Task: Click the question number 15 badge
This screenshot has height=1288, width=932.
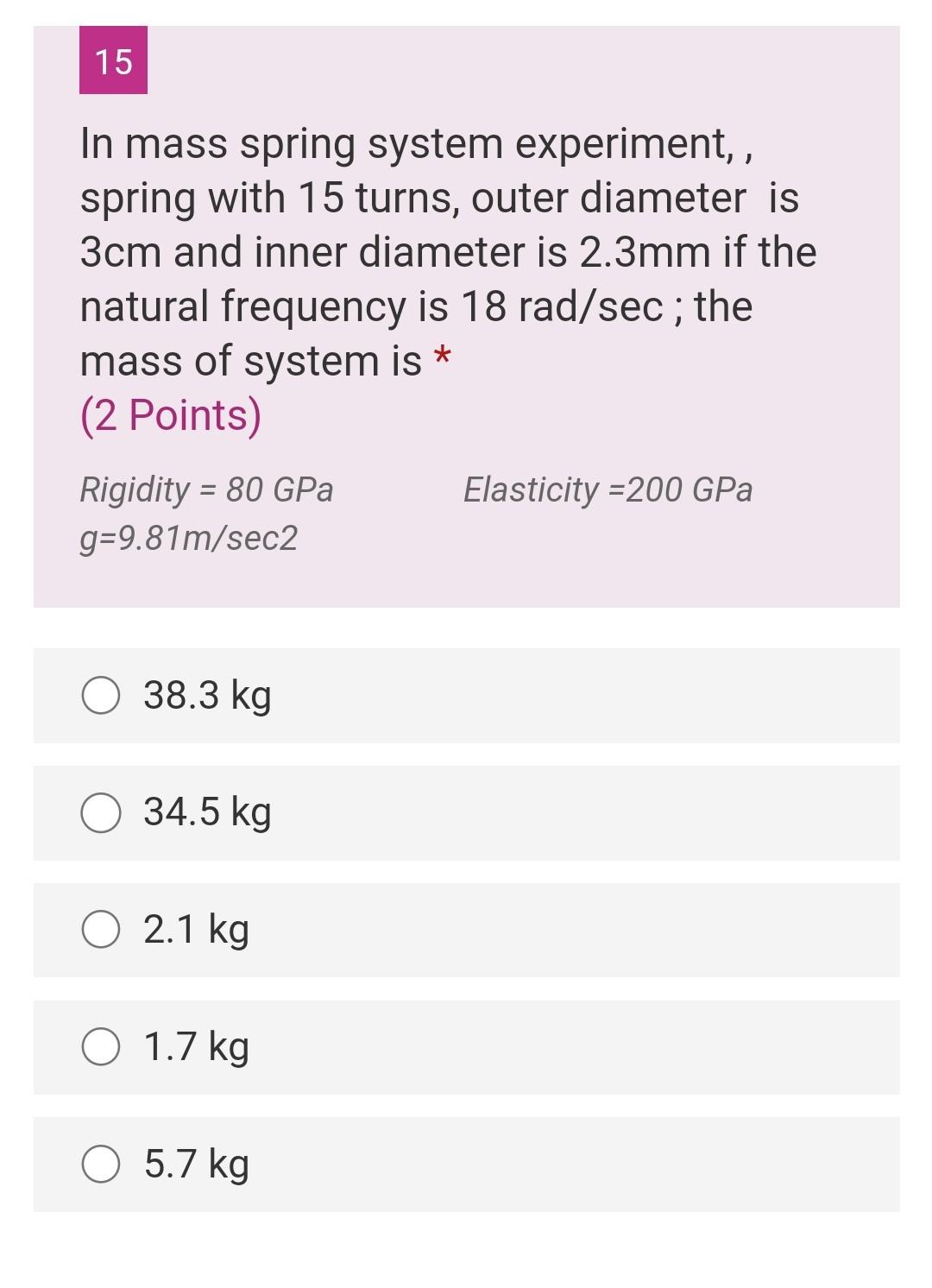Action: pos(113,61)
